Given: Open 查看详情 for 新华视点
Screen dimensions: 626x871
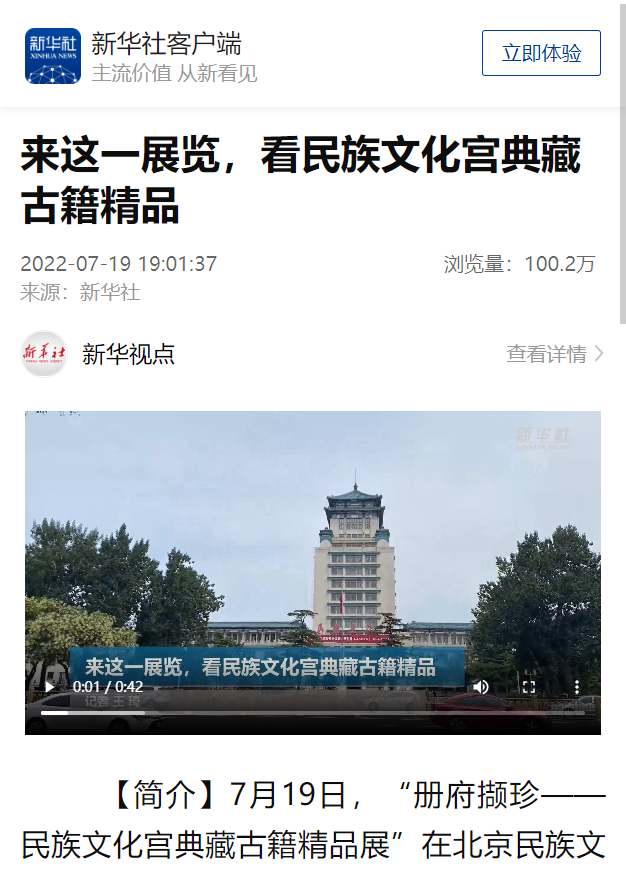Looking at the screenshot, I should pyautogui.click(x=555, y=354).
